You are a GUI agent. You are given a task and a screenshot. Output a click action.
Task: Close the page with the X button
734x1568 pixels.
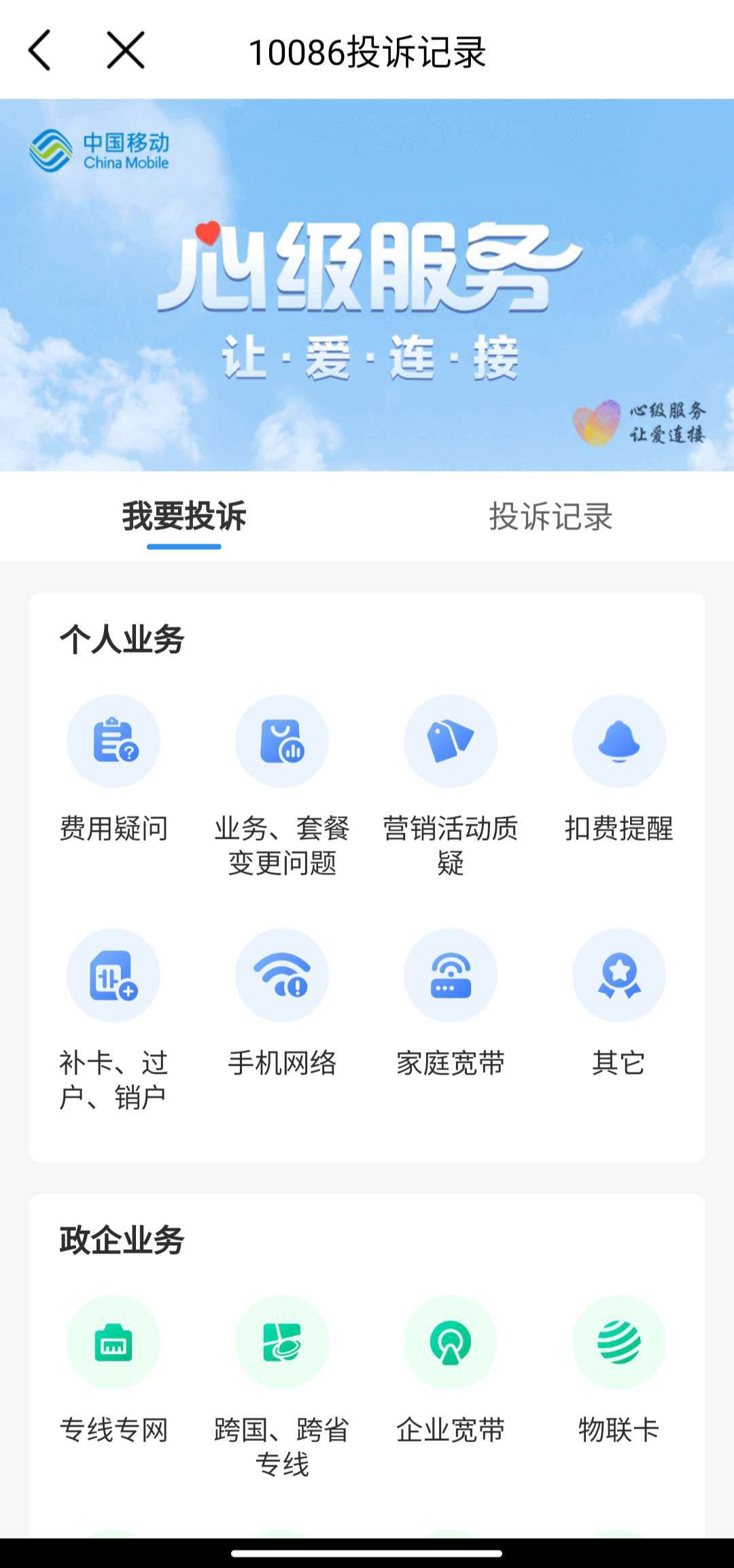point(124,51)
